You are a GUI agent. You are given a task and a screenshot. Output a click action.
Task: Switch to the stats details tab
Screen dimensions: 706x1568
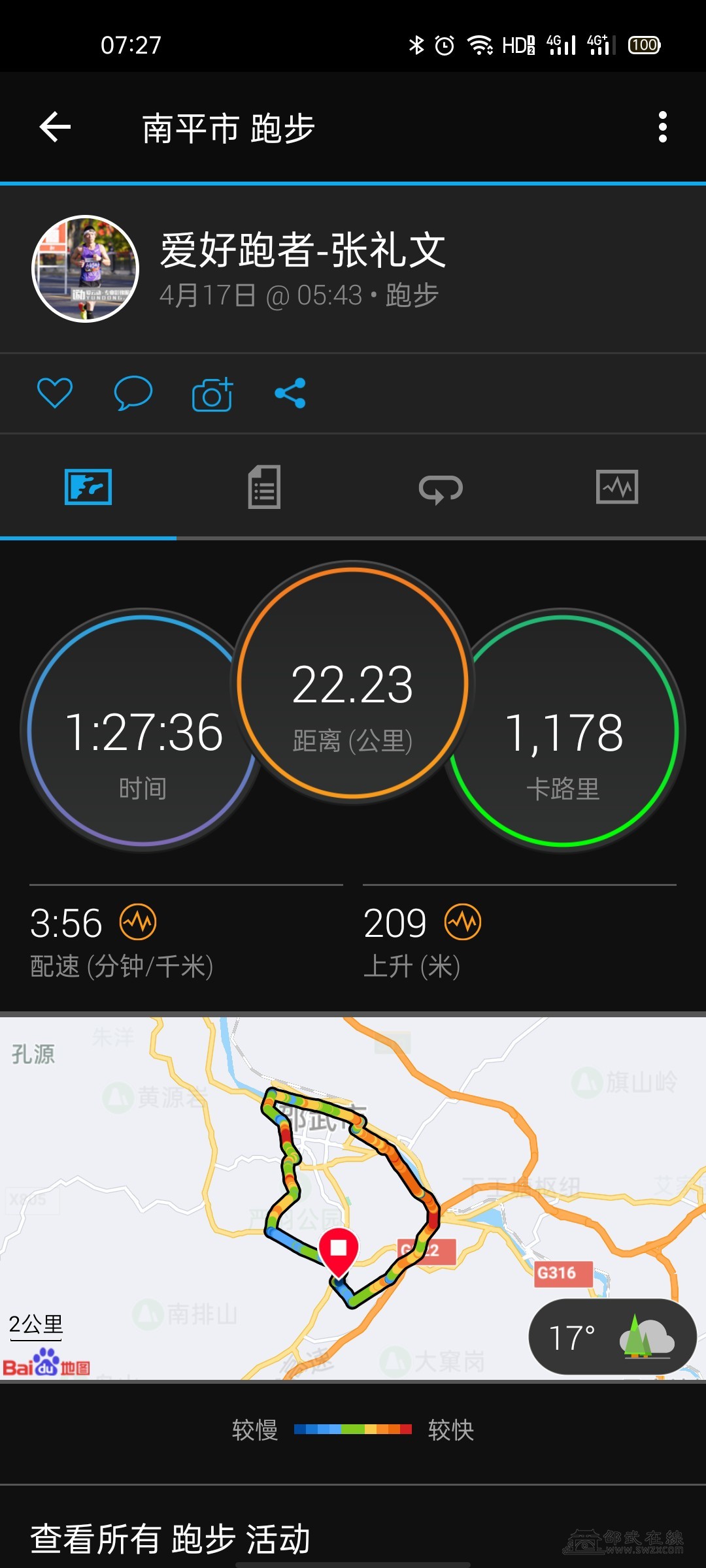click(264, 487)
